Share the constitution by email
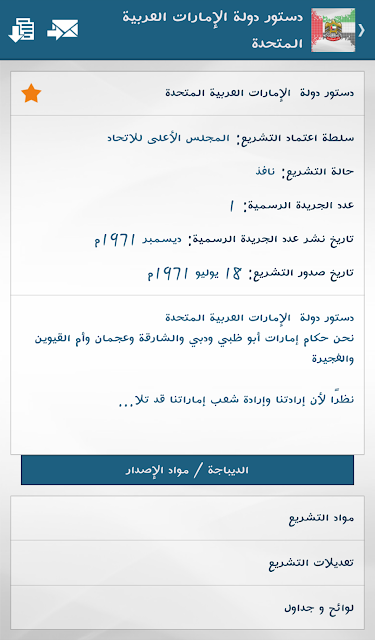 (x=62, y=30)
